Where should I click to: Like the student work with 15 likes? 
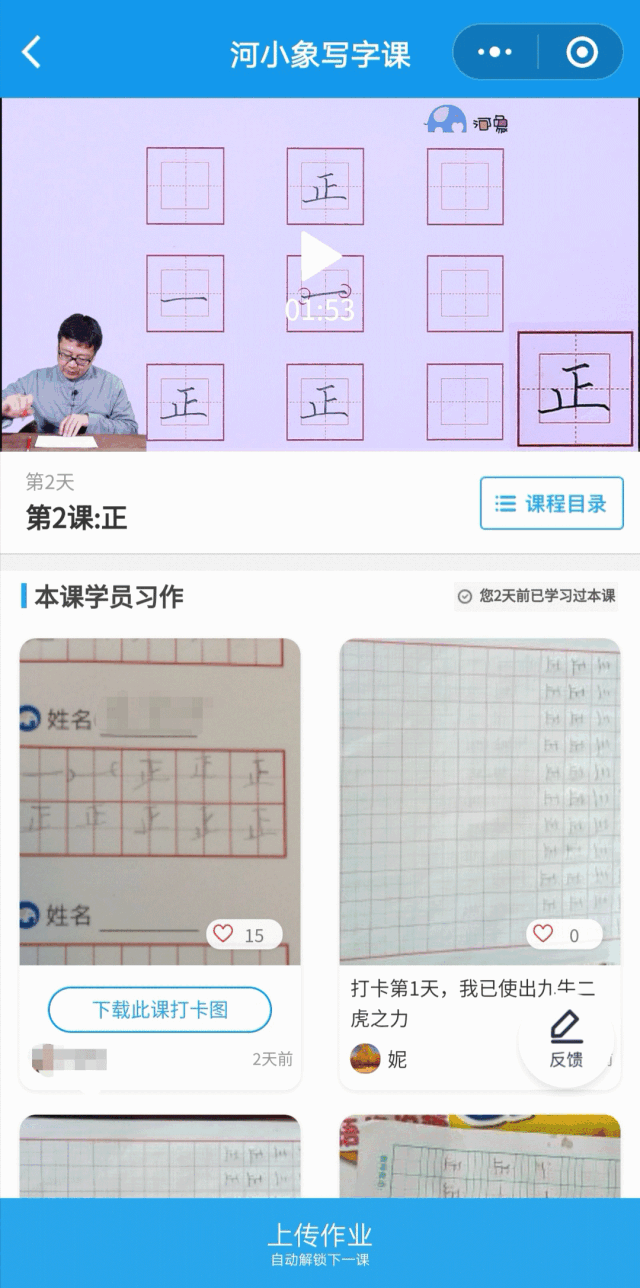[224, 934]
